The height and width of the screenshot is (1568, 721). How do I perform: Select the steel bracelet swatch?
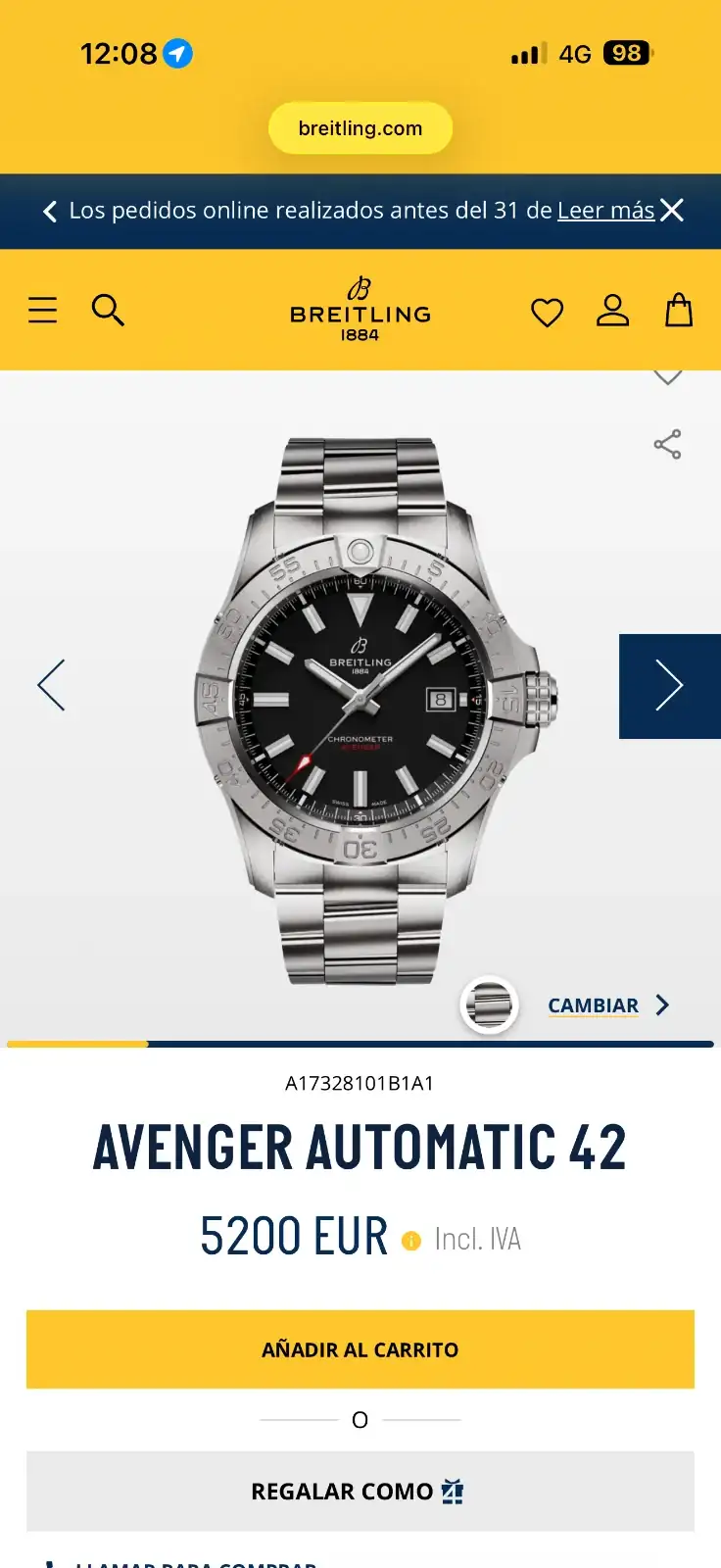coord(489,1004)
